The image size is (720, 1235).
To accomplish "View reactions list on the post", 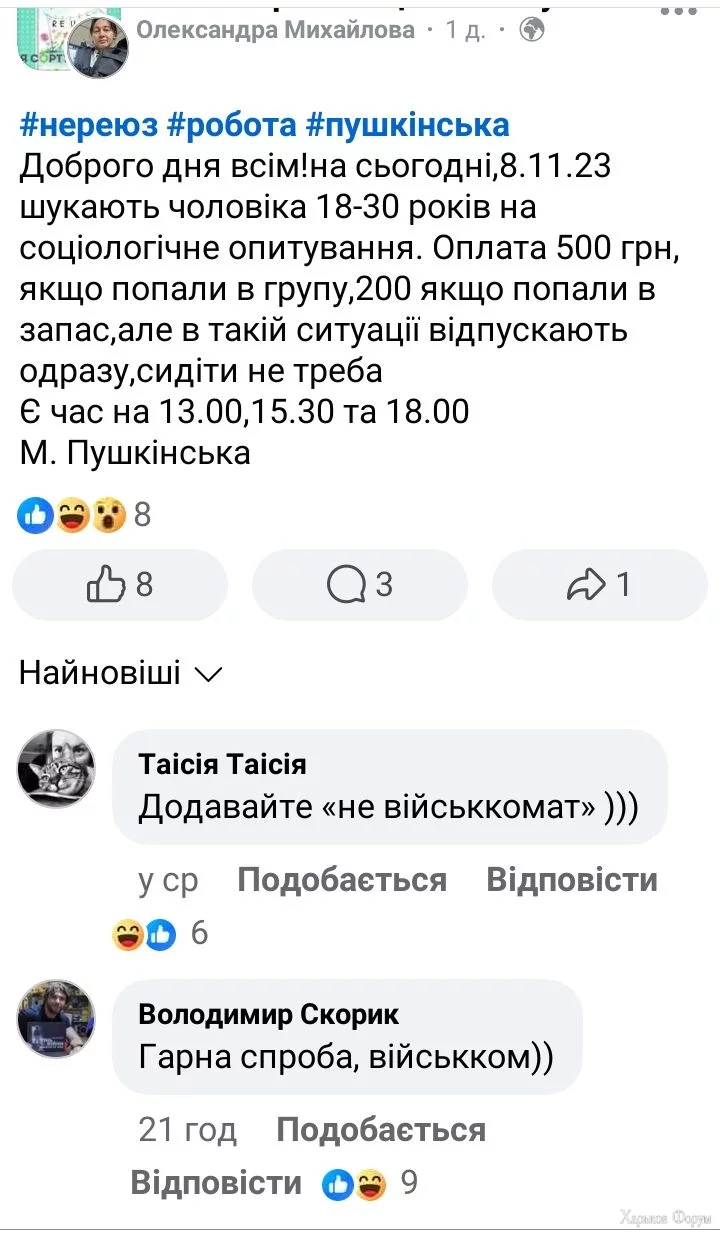I will pyautogui.click(x=84, y=515).
